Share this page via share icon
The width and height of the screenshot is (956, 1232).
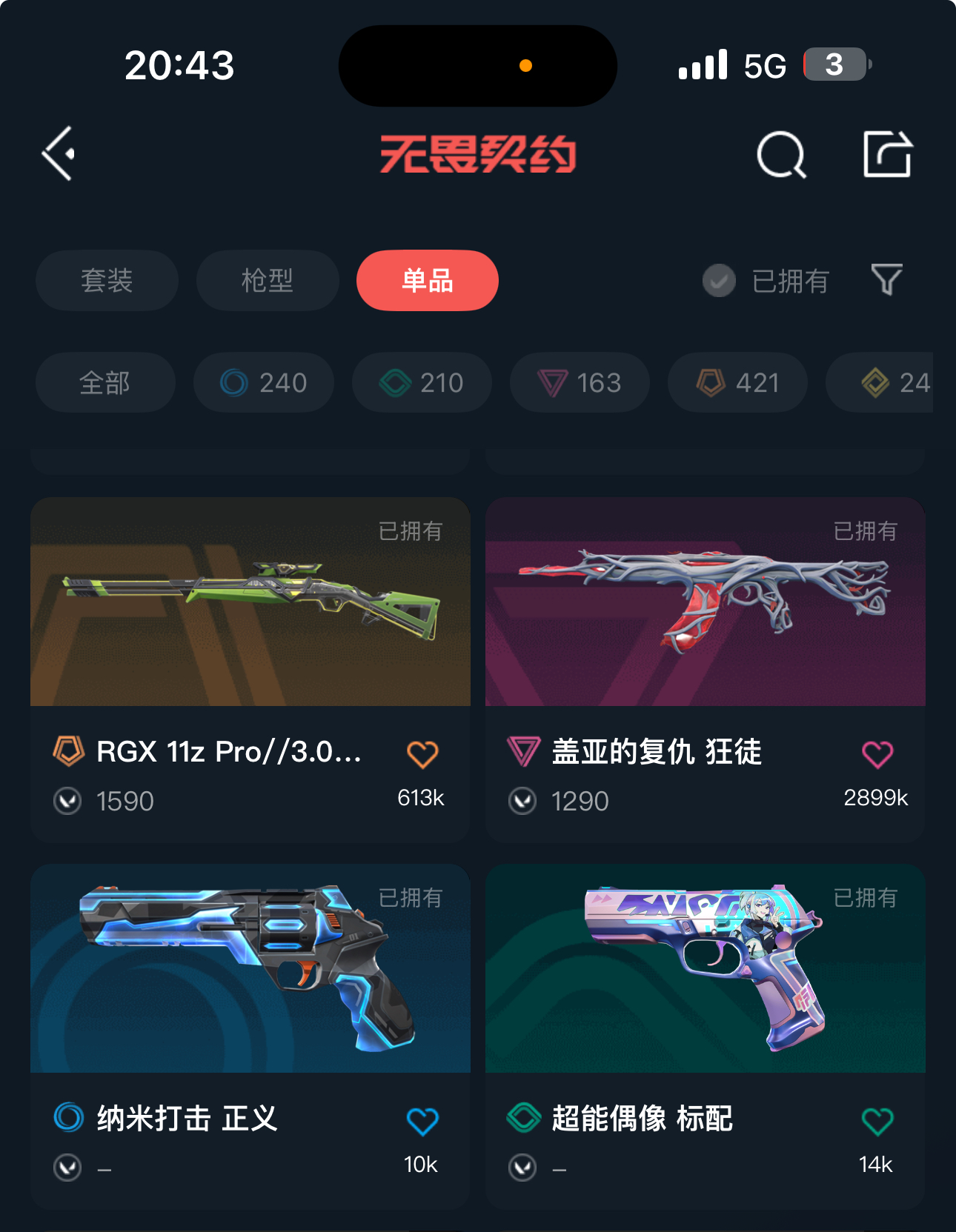[887, 155]
